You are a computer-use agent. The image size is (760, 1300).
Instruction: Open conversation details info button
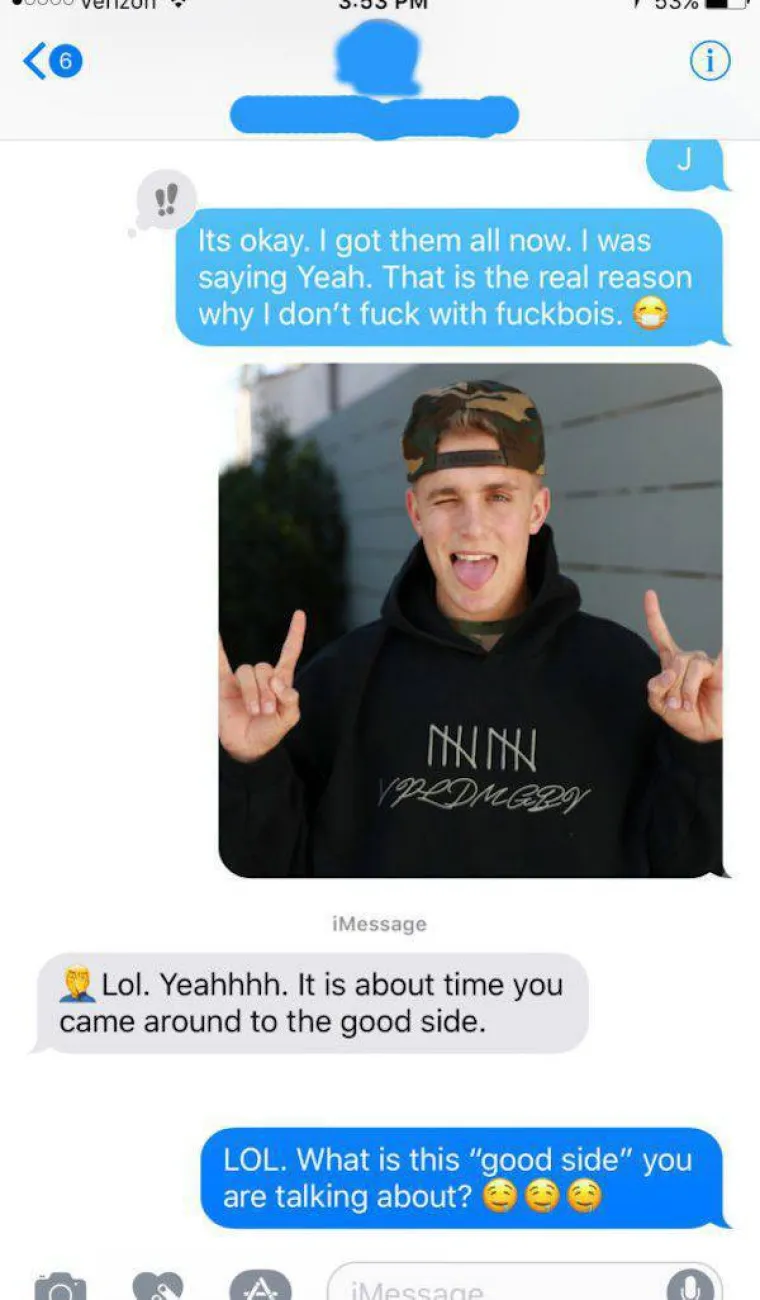tap(709, 62)
